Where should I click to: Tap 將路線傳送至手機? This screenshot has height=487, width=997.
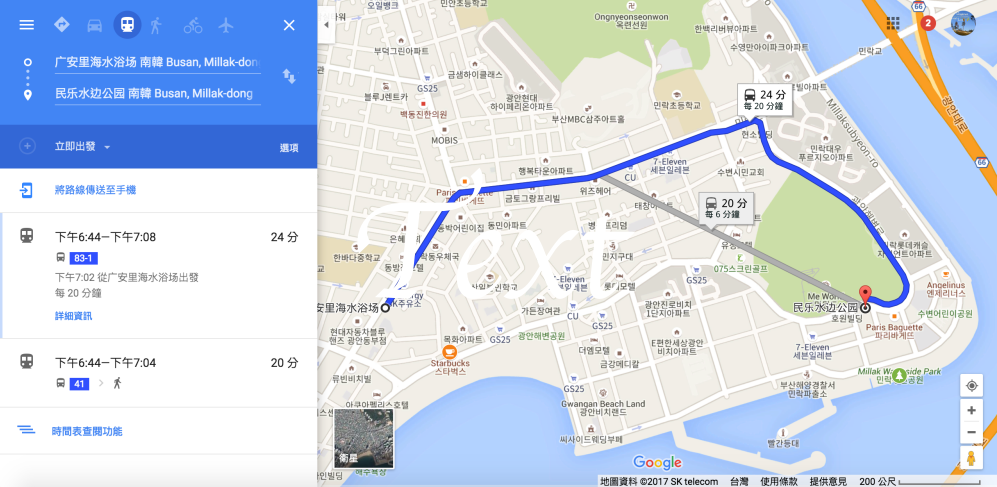[95, 190]
